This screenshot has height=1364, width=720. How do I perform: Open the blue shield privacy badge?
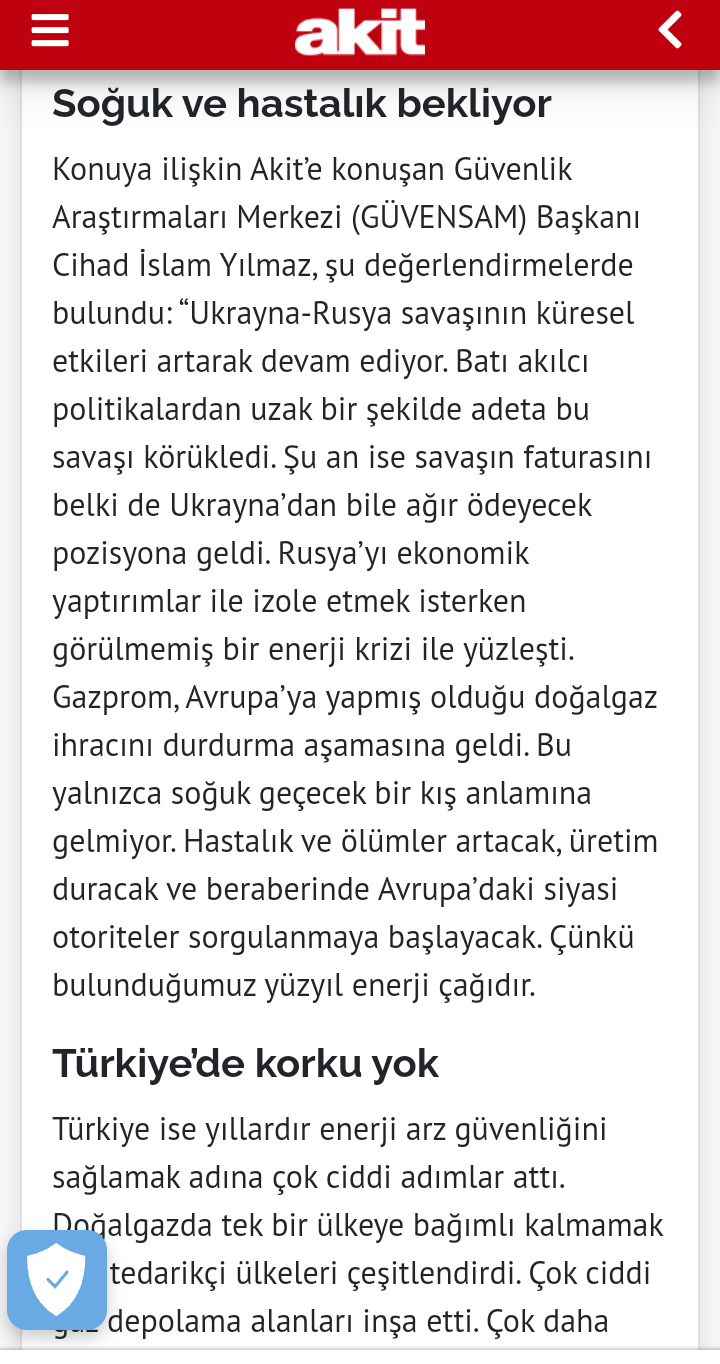57,1279
